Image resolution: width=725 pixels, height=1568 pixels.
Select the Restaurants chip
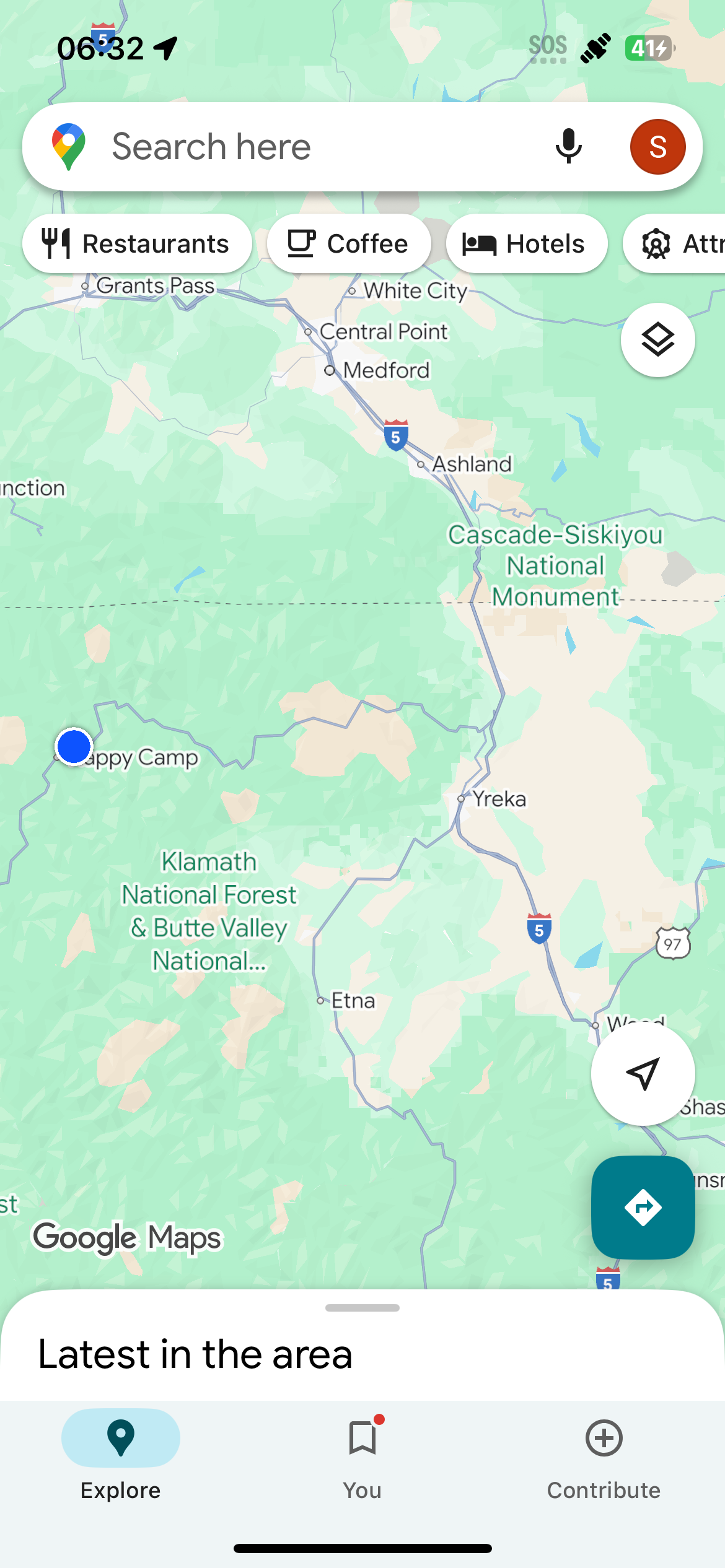[x=137, y=243]
